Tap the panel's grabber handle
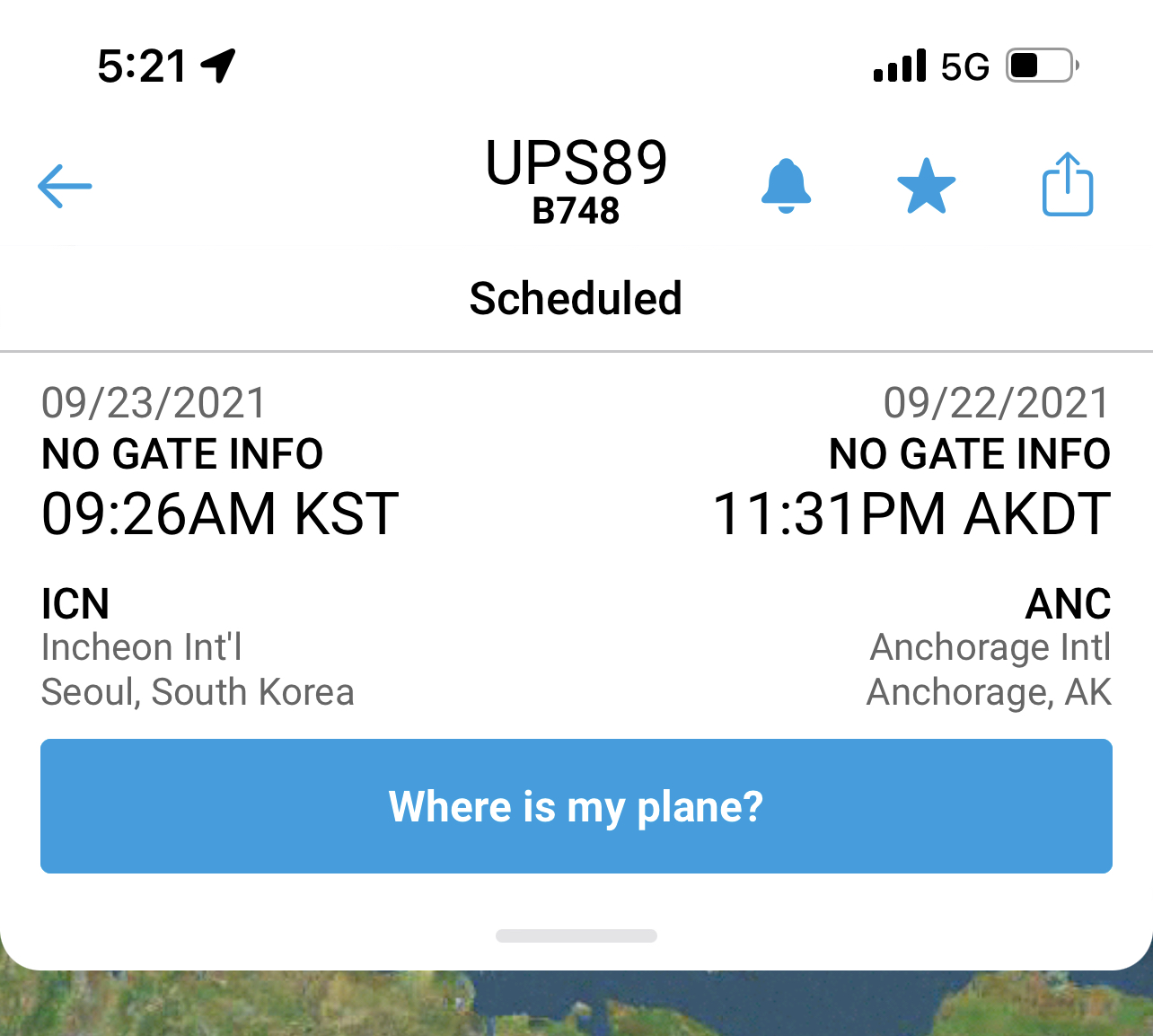The height and width of the screenshot is (1036, 1153). click(x=576, y=935)
